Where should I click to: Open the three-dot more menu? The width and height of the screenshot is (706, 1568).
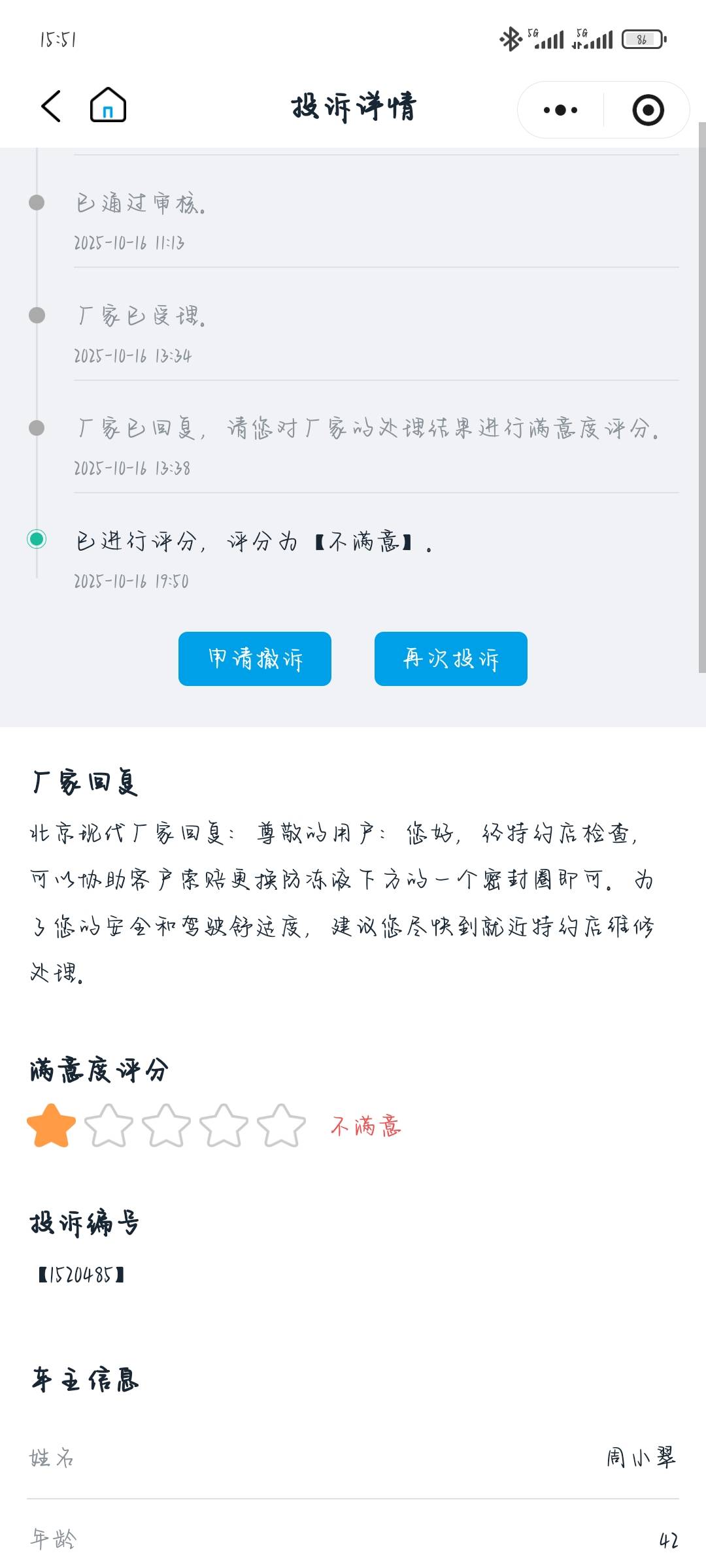click(560, 110)
